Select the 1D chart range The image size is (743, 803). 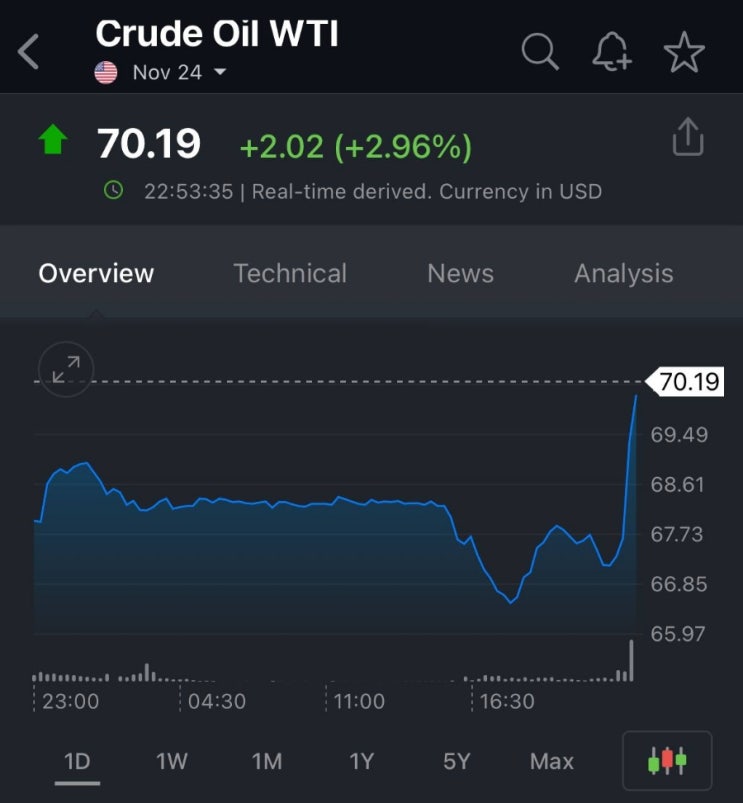pyautogui.click(x=77, y=761)
